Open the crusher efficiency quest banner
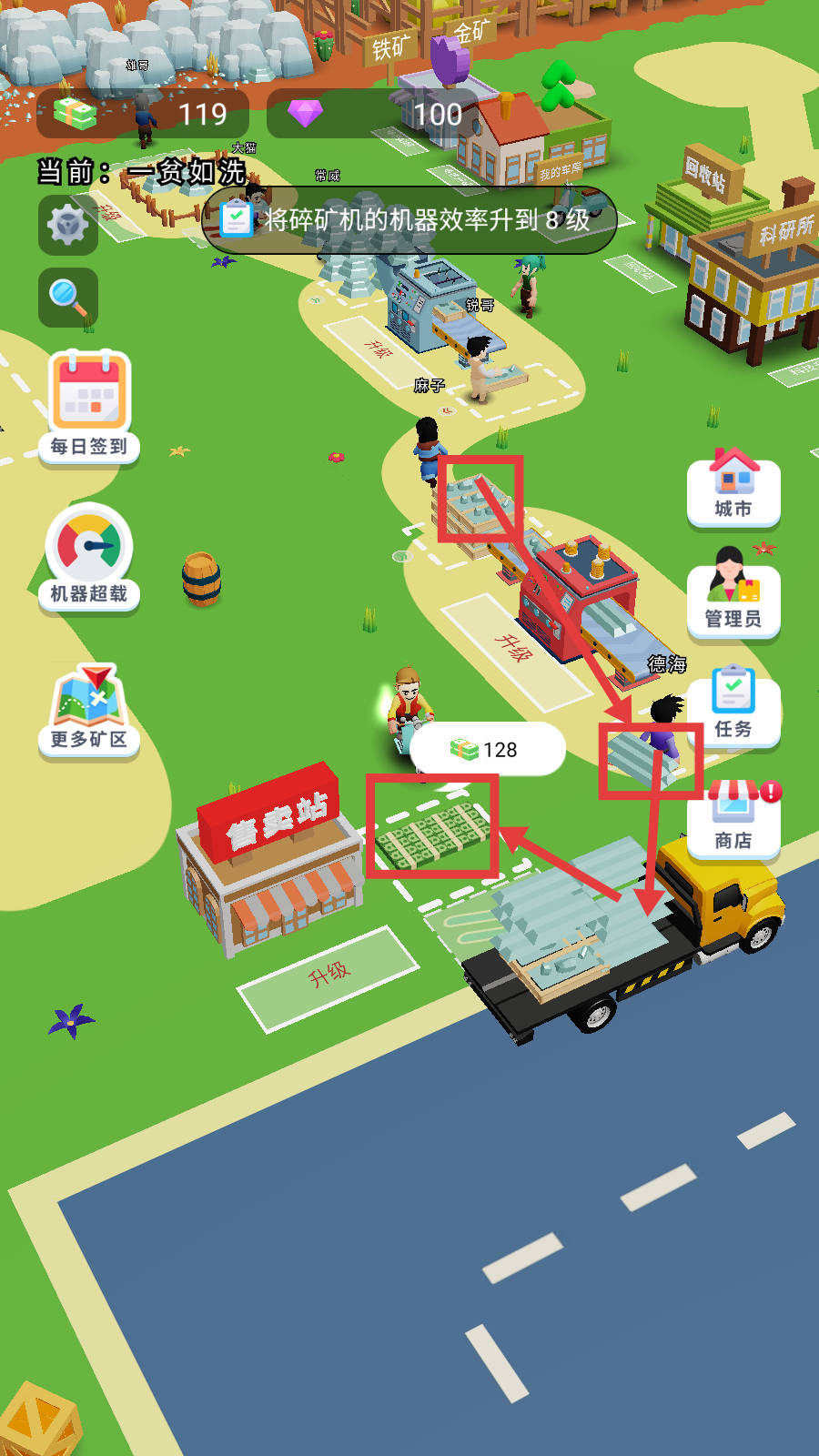Screen dimensions: 819x1456 tap(409, 220)
